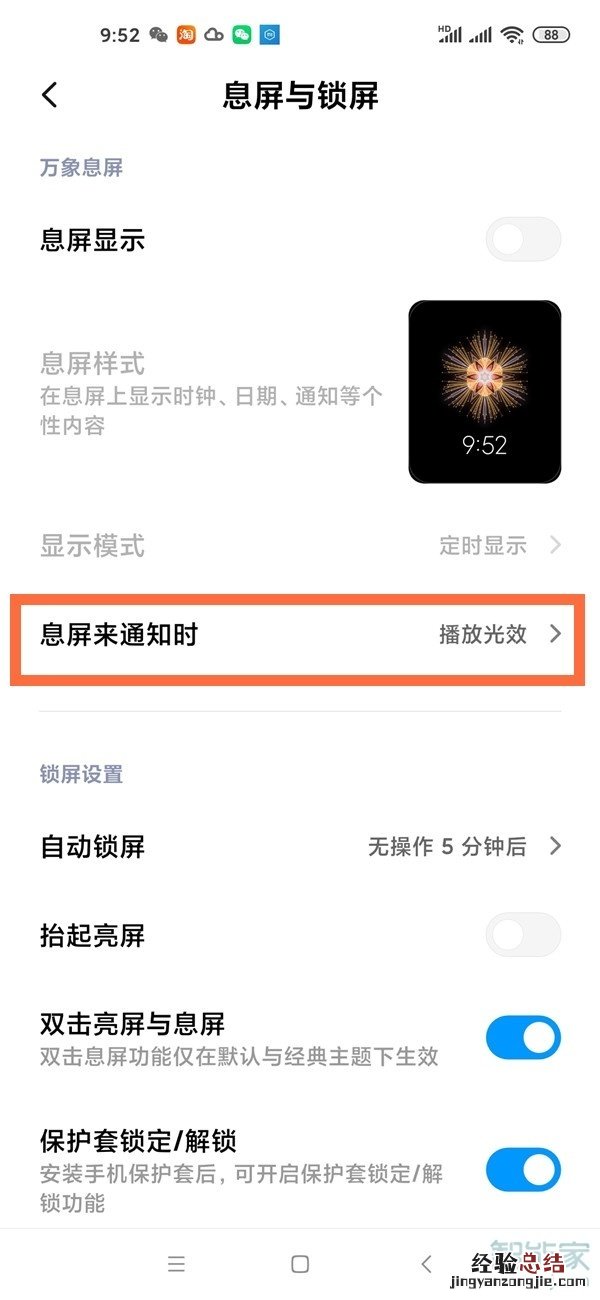Open recent apps from navigation bar
Screen dimensions: 600x1300
click(x=176, y=1264)
